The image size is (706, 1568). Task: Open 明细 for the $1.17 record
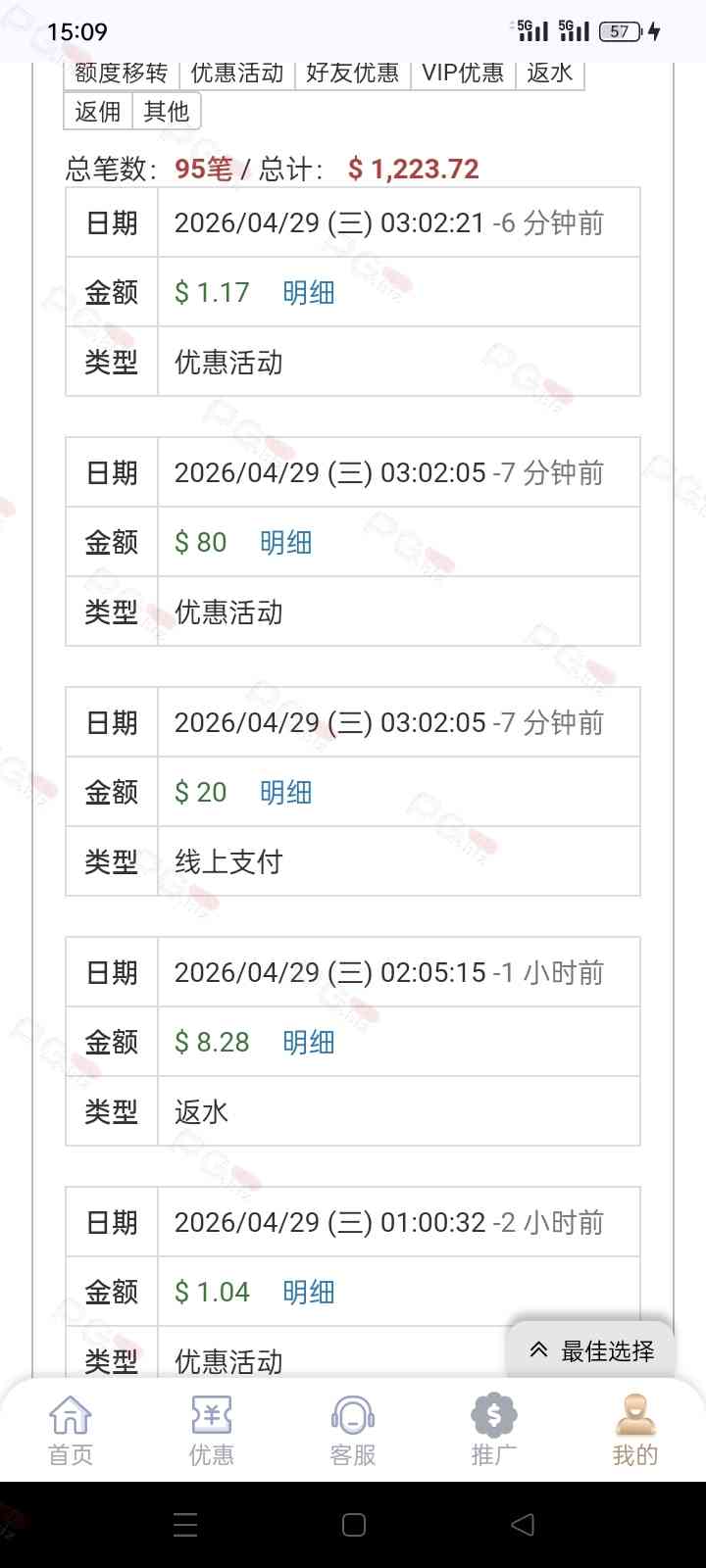pos(308,292)
